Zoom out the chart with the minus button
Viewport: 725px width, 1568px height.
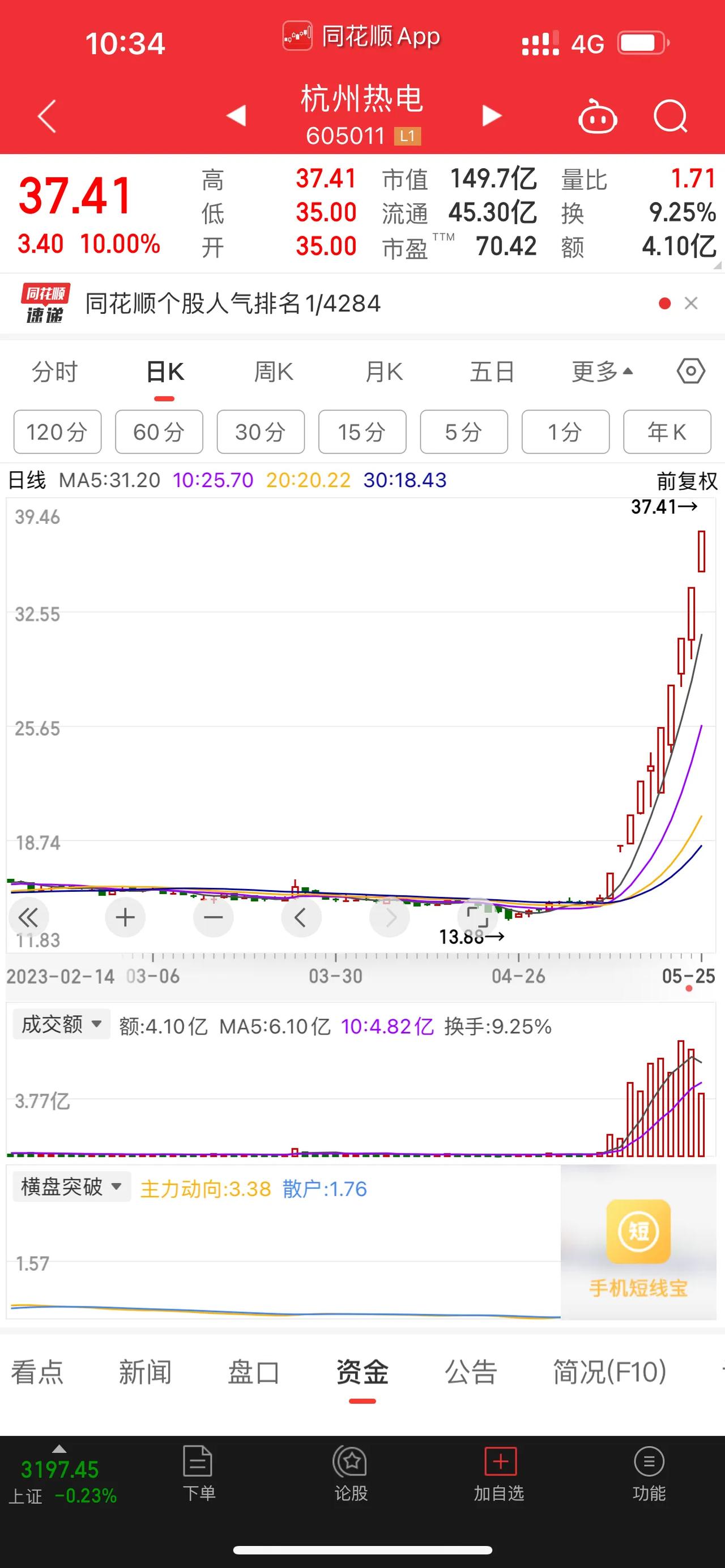point(213,917)
